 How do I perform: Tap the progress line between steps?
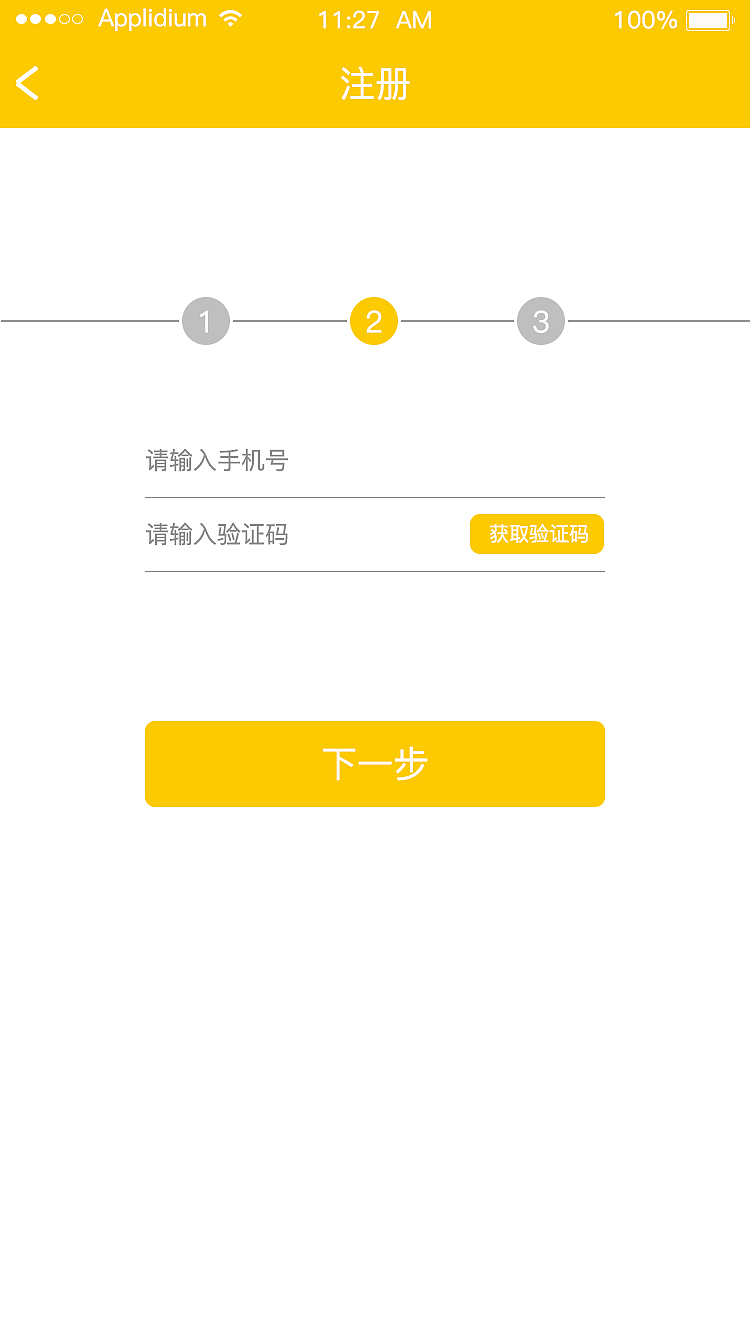(290, 321)
